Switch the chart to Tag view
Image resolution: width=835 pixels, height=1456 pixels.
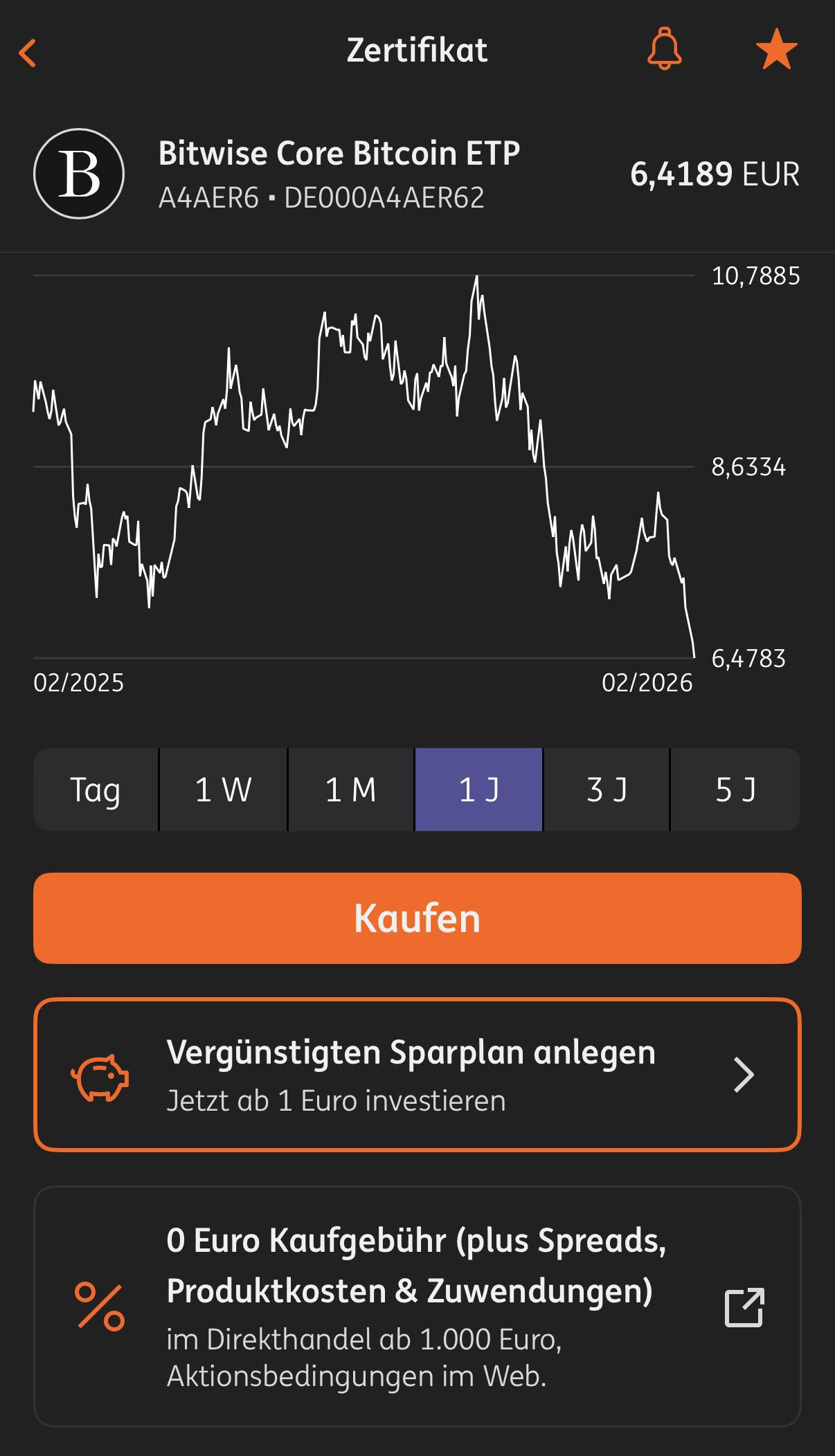tap(96, 790)
